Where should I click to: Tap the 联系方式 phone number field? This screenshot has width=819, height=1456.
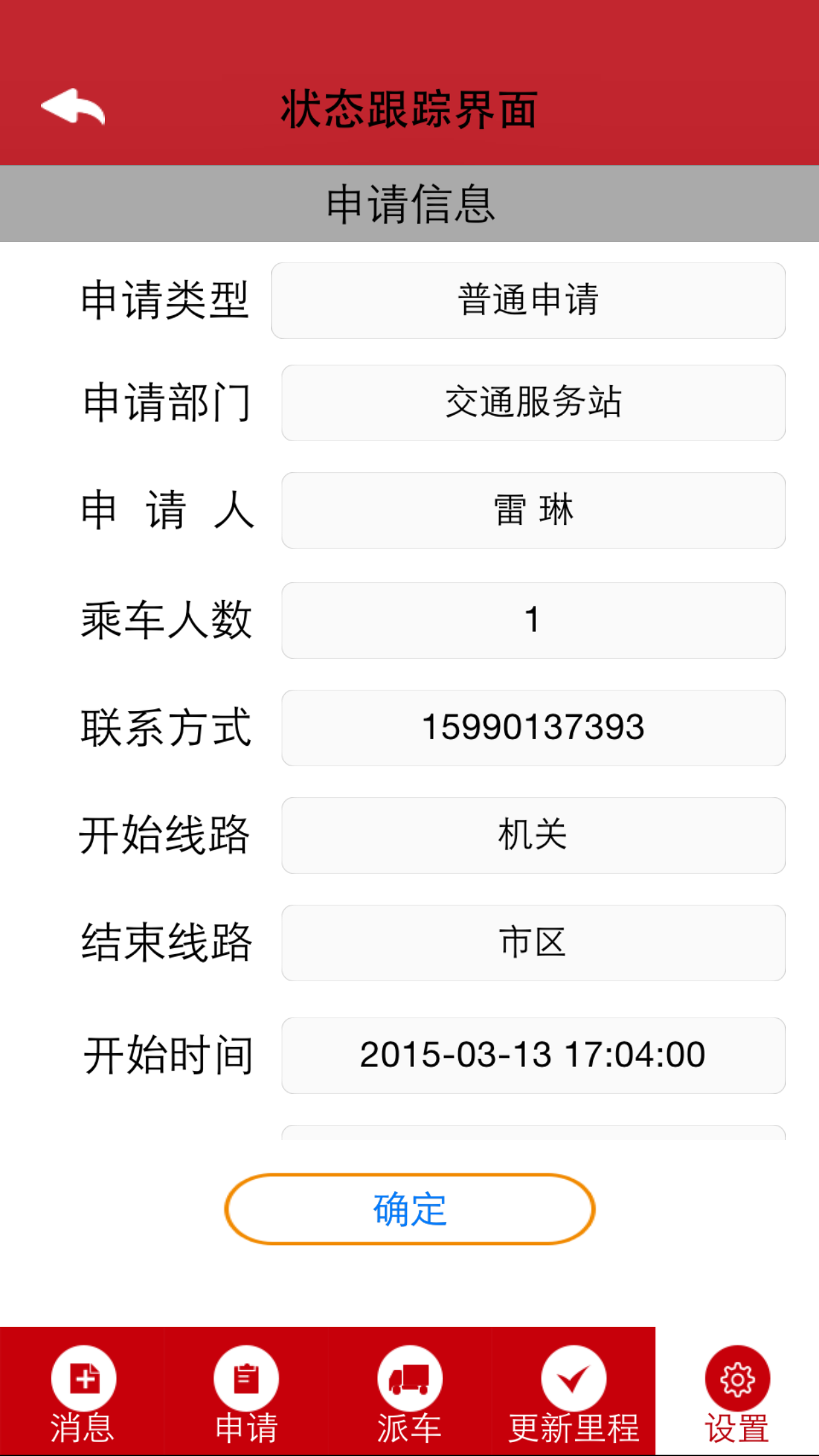tap(533, 728)
